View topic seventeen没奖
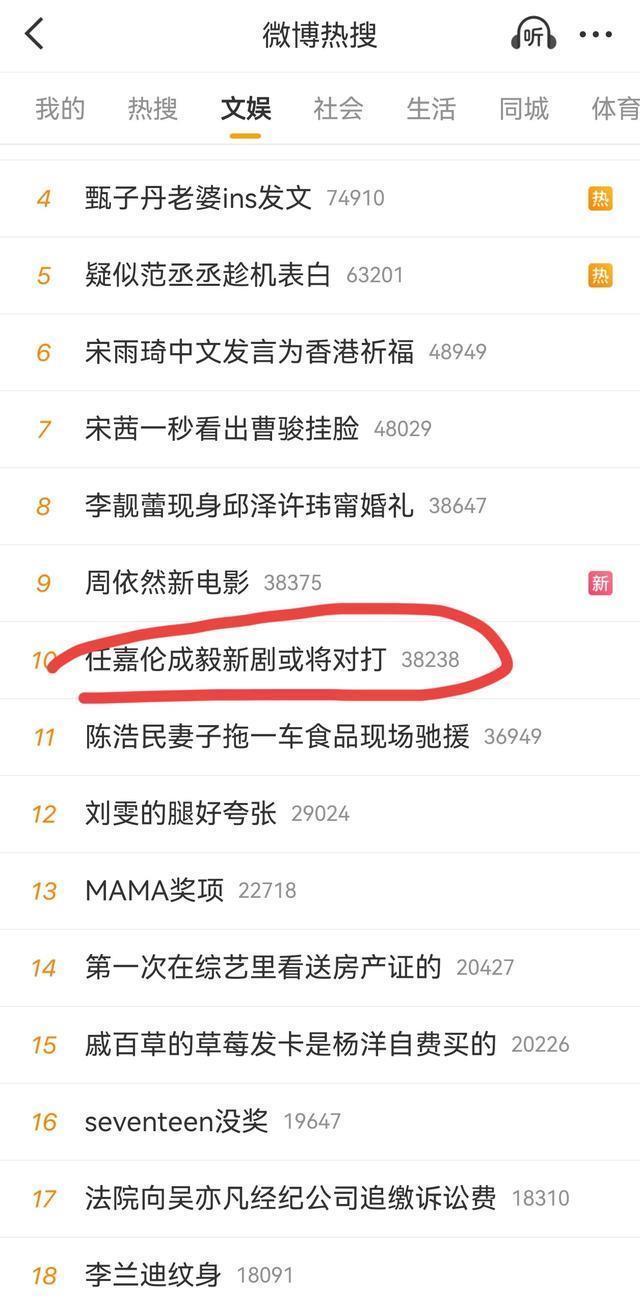 176,1122
